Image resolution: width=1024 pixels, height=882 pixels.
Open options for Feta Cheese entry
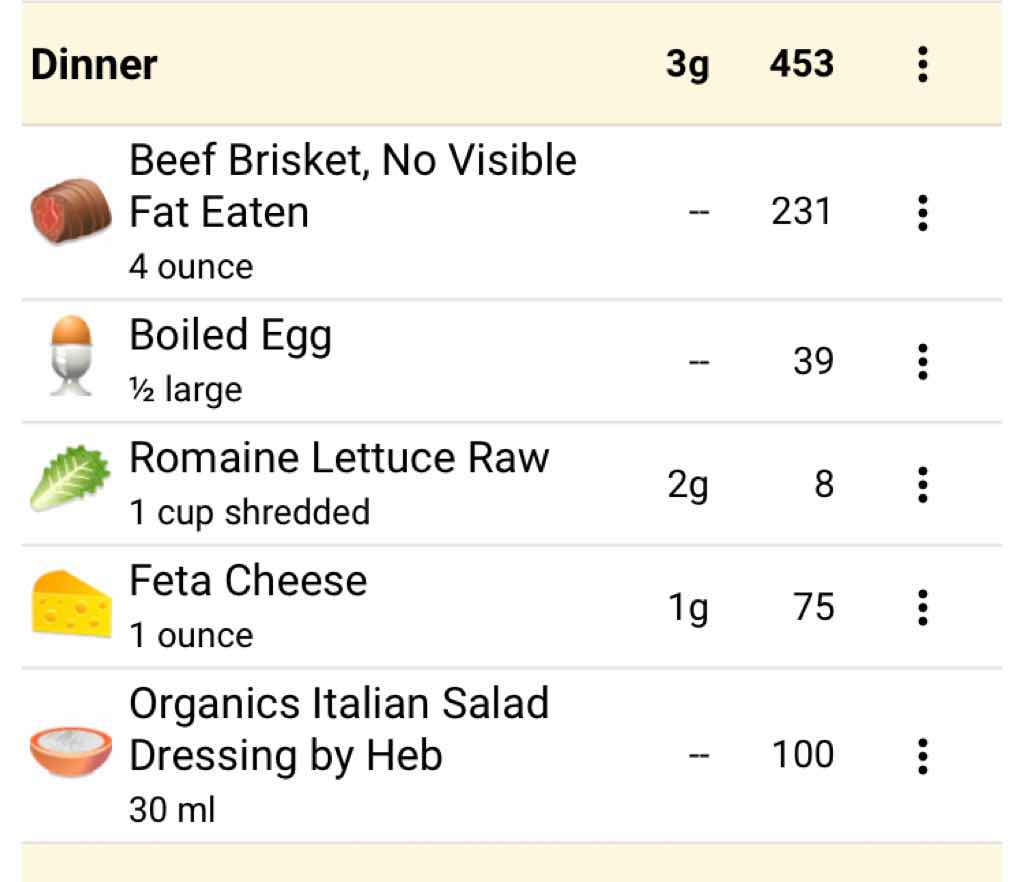922,607
